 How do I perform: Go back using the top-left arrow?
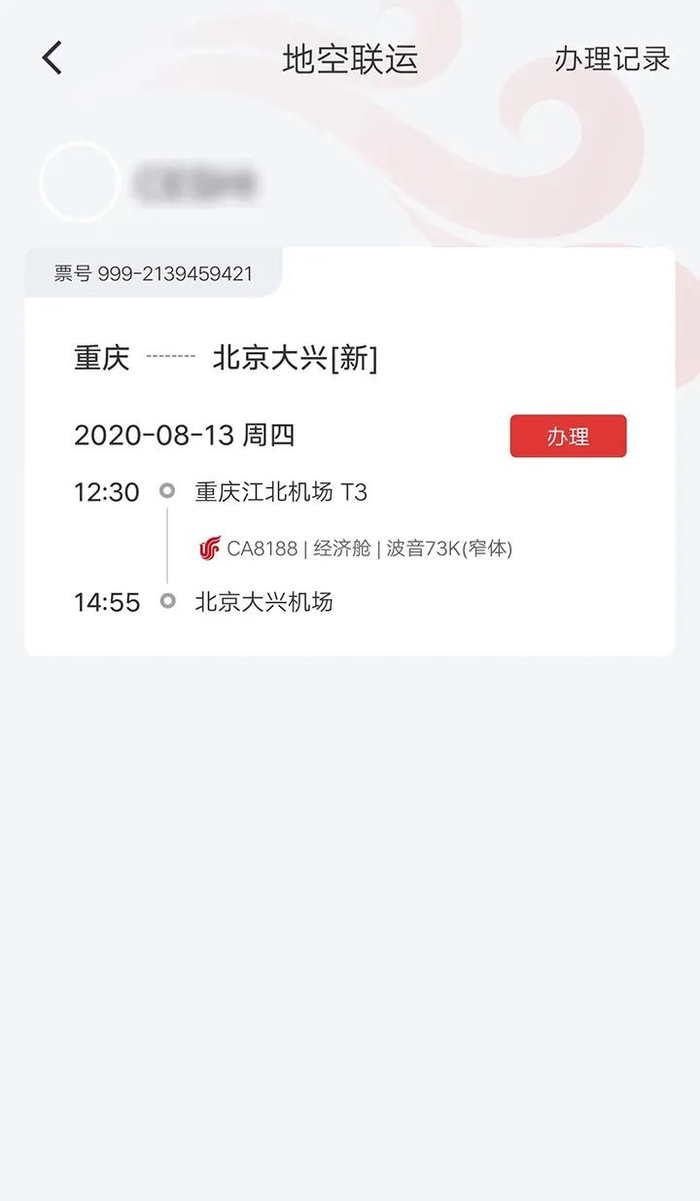tap(53, 58)
